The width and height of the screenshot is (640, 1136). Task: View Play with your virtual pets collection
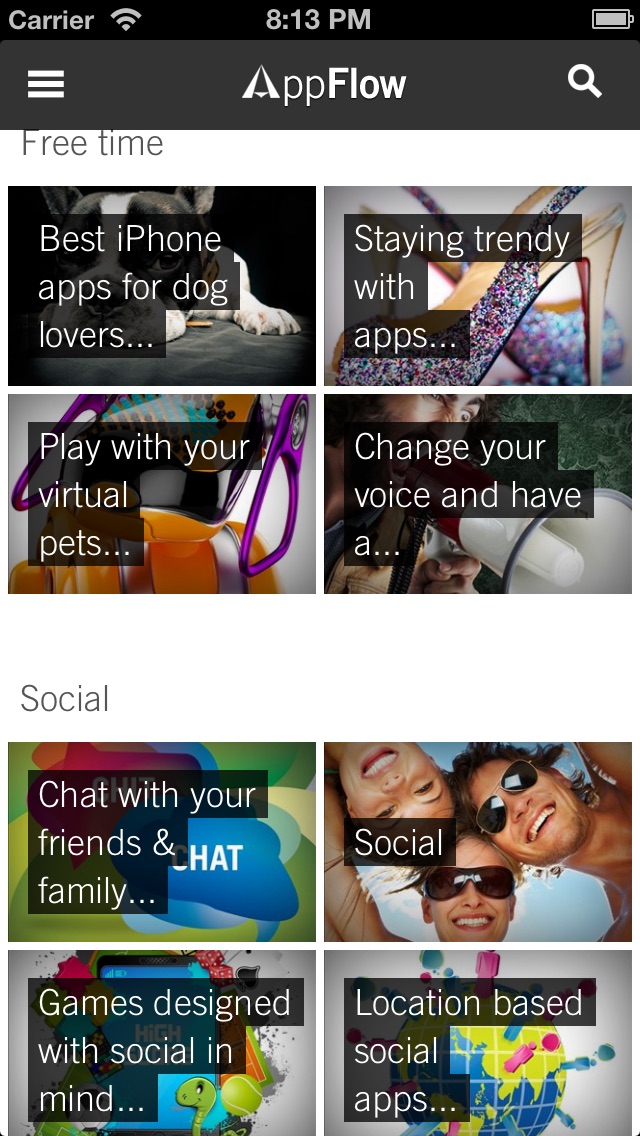tap(162, 493)
